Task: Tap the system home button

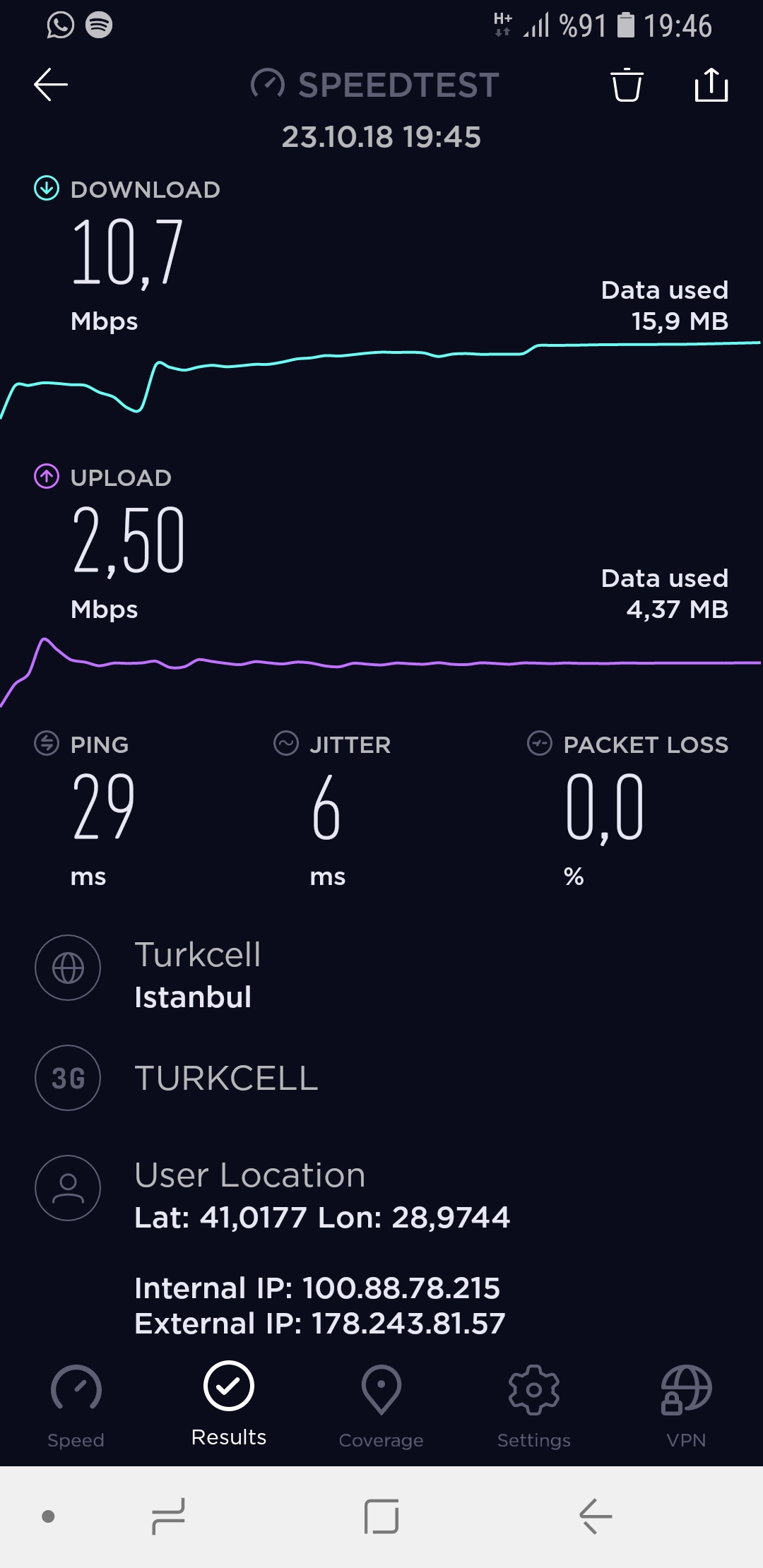Action: click(x=381, y=1516)
